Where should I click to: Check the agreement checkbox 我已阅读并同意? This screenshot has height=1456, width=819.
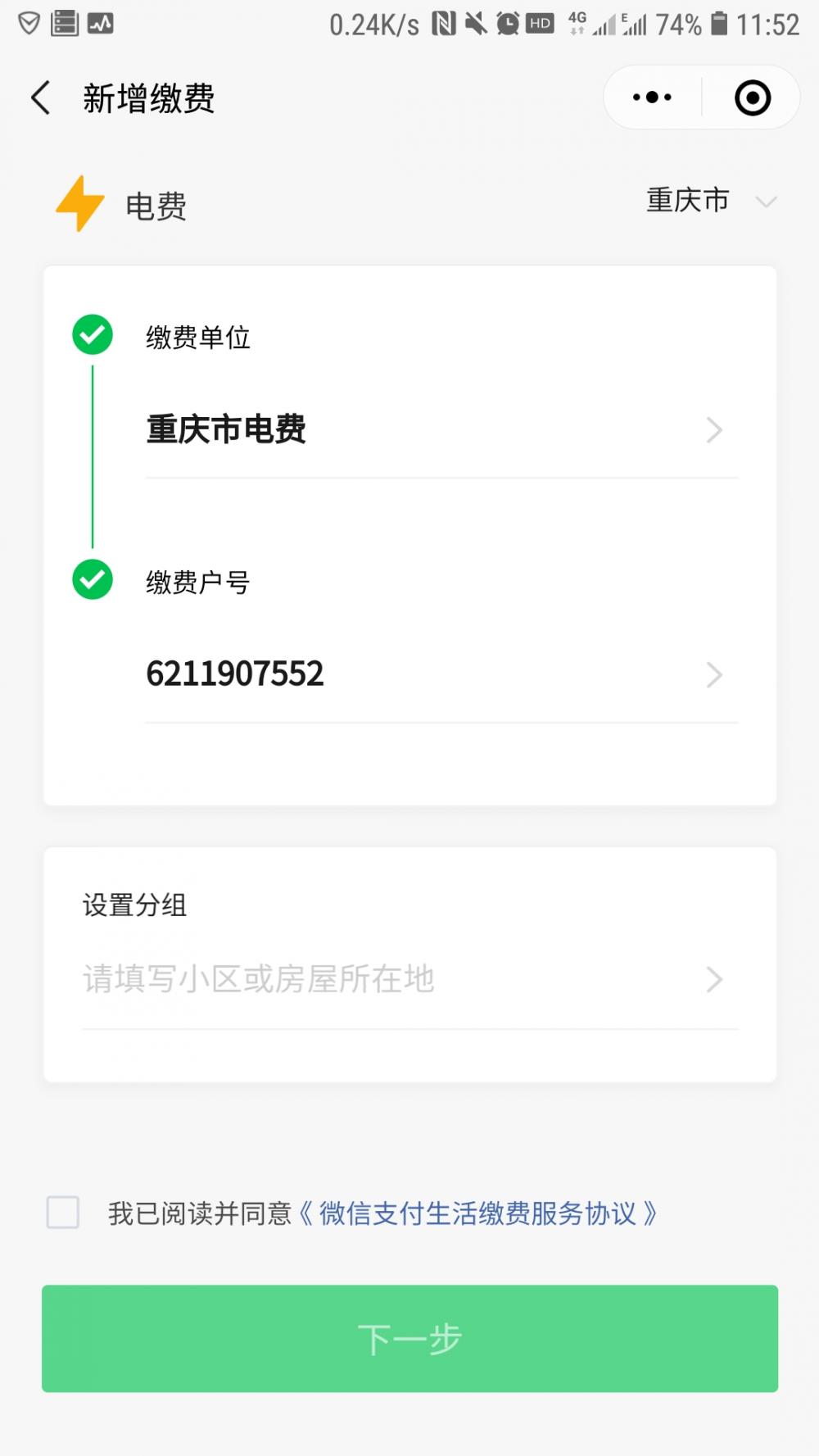point(63,1212)
